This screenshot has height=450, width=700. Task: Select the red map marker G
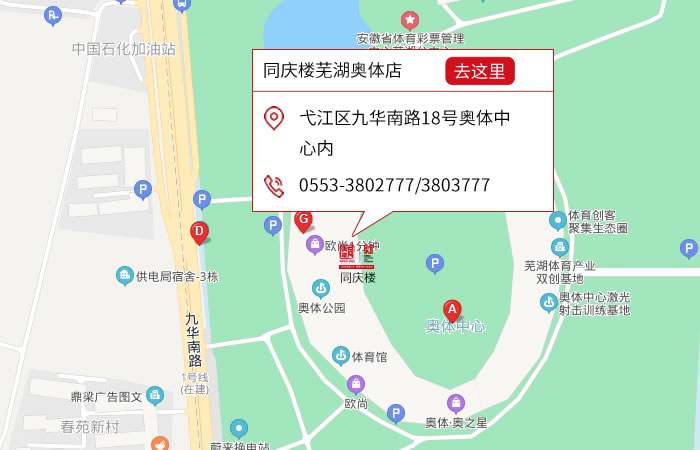(x=304, y=220)
